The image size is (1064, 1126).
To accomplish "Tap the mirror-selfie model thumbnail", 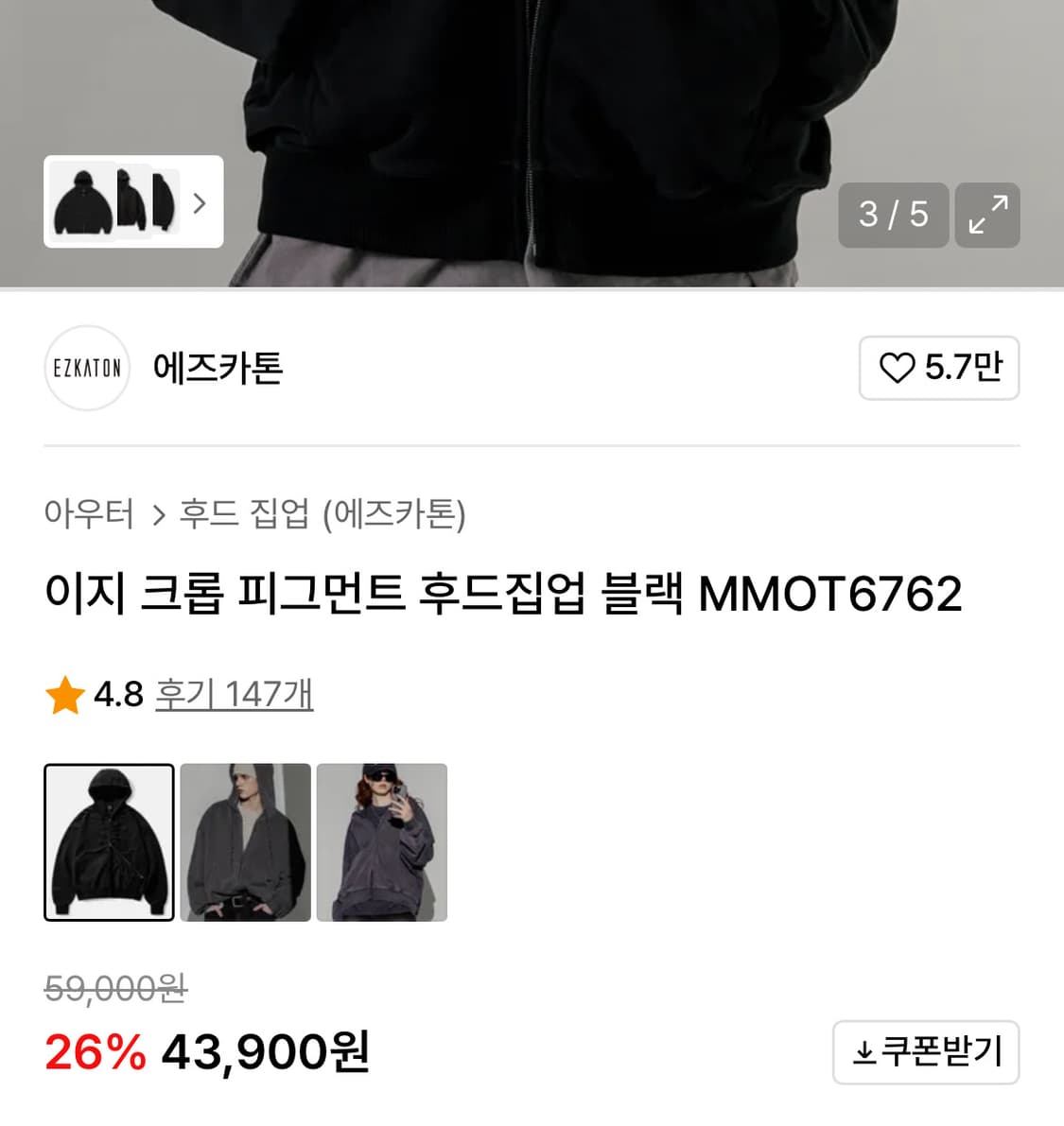I will click(381, 841).
